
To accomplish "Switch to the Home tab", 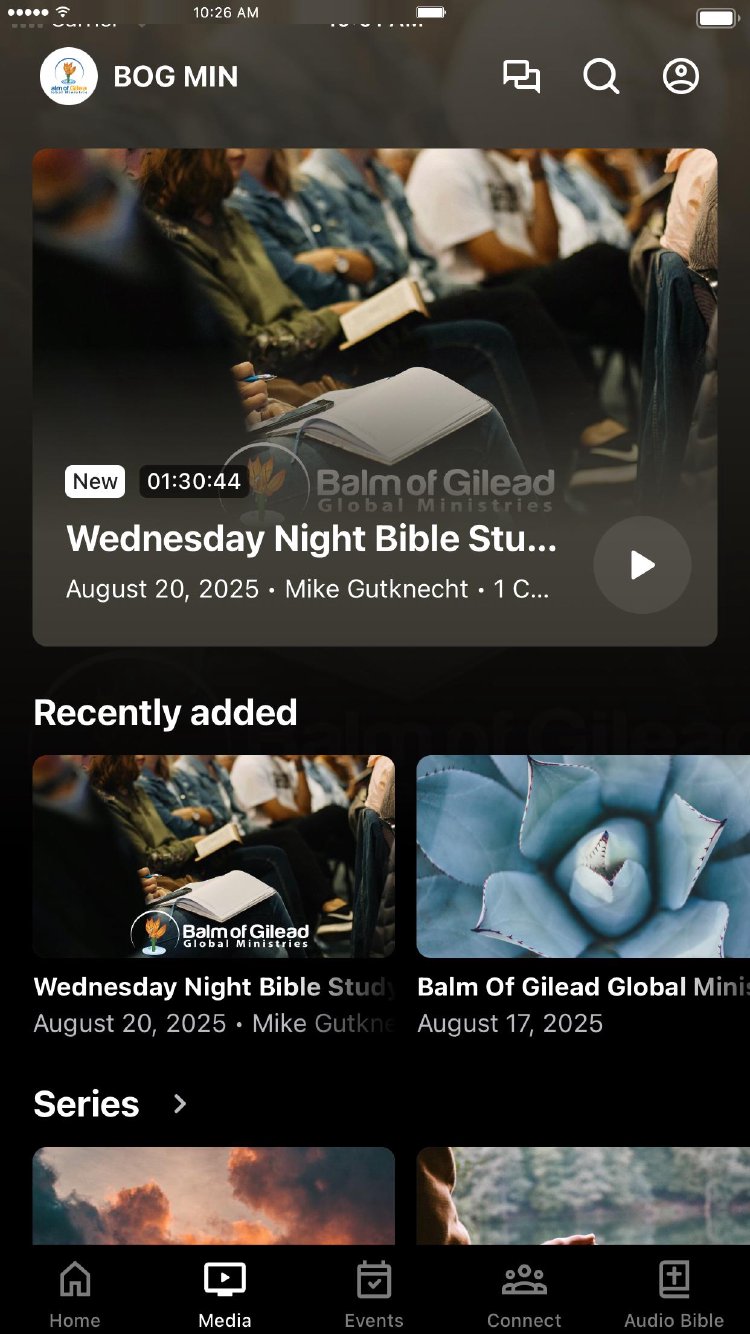I will point(75,1294).
